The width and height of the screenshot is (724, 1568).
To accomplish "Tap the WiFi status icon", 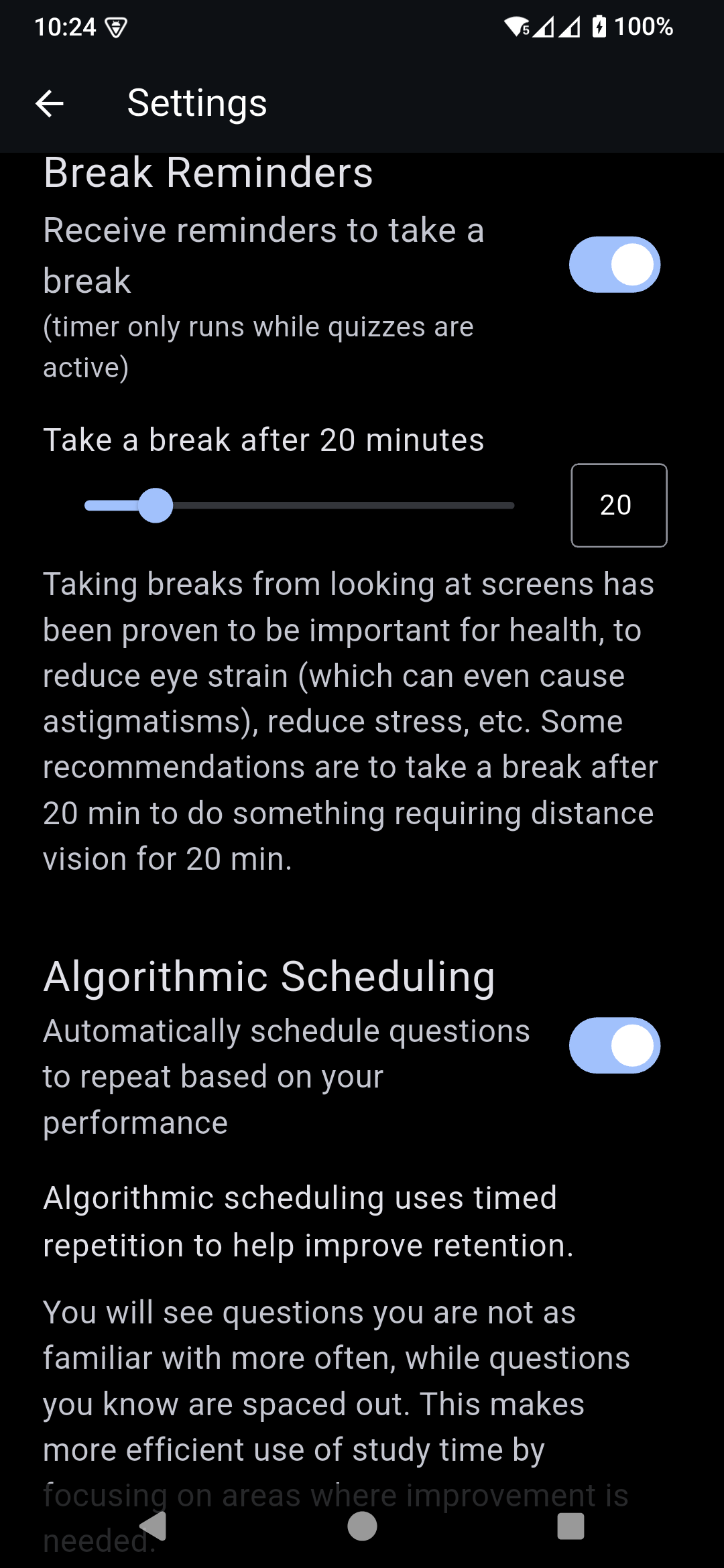I will [x=516, y=26].
